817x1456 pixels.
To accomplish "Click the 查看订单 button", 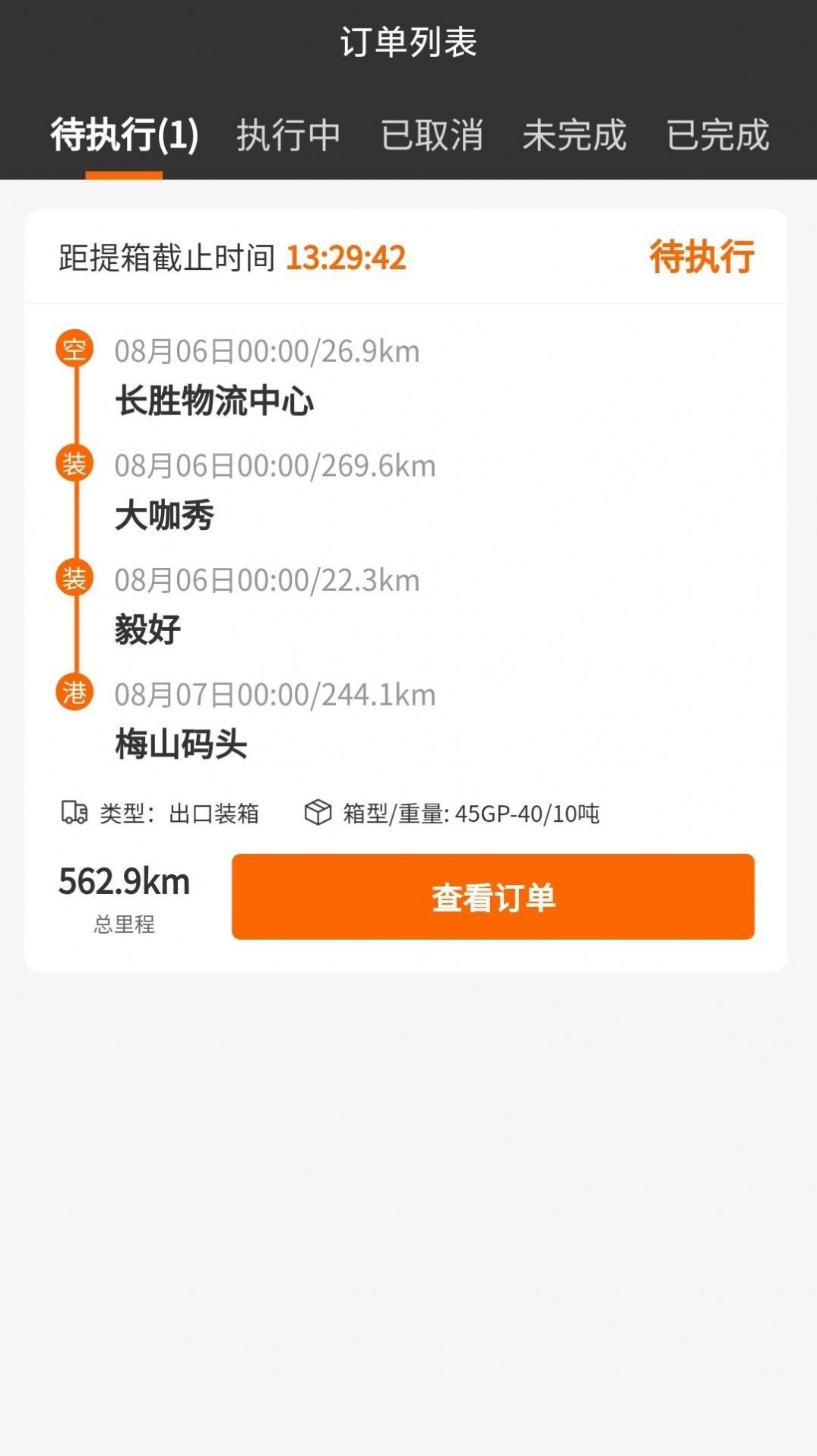I will point(492,898).
